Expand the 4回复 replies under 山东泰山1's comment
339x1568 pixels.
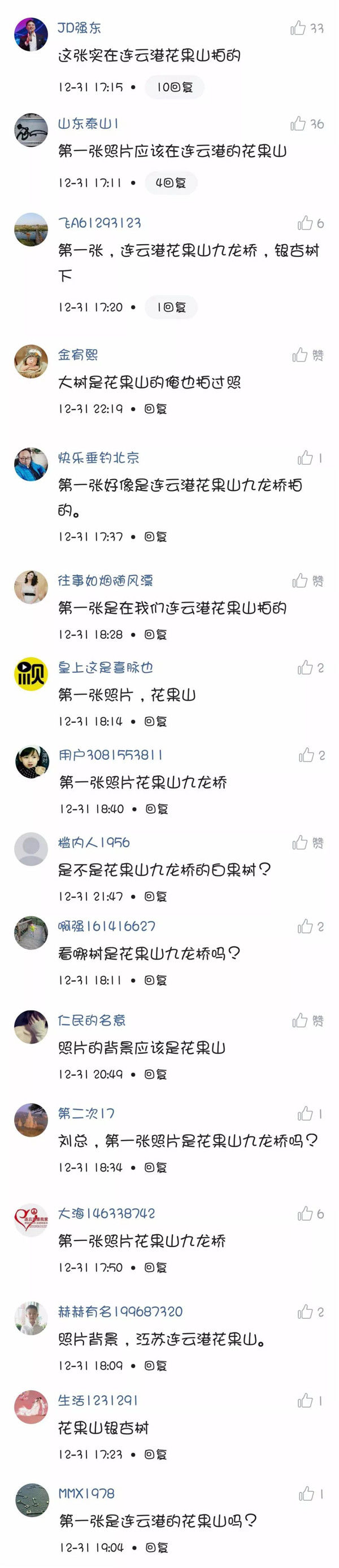(171, 182)
